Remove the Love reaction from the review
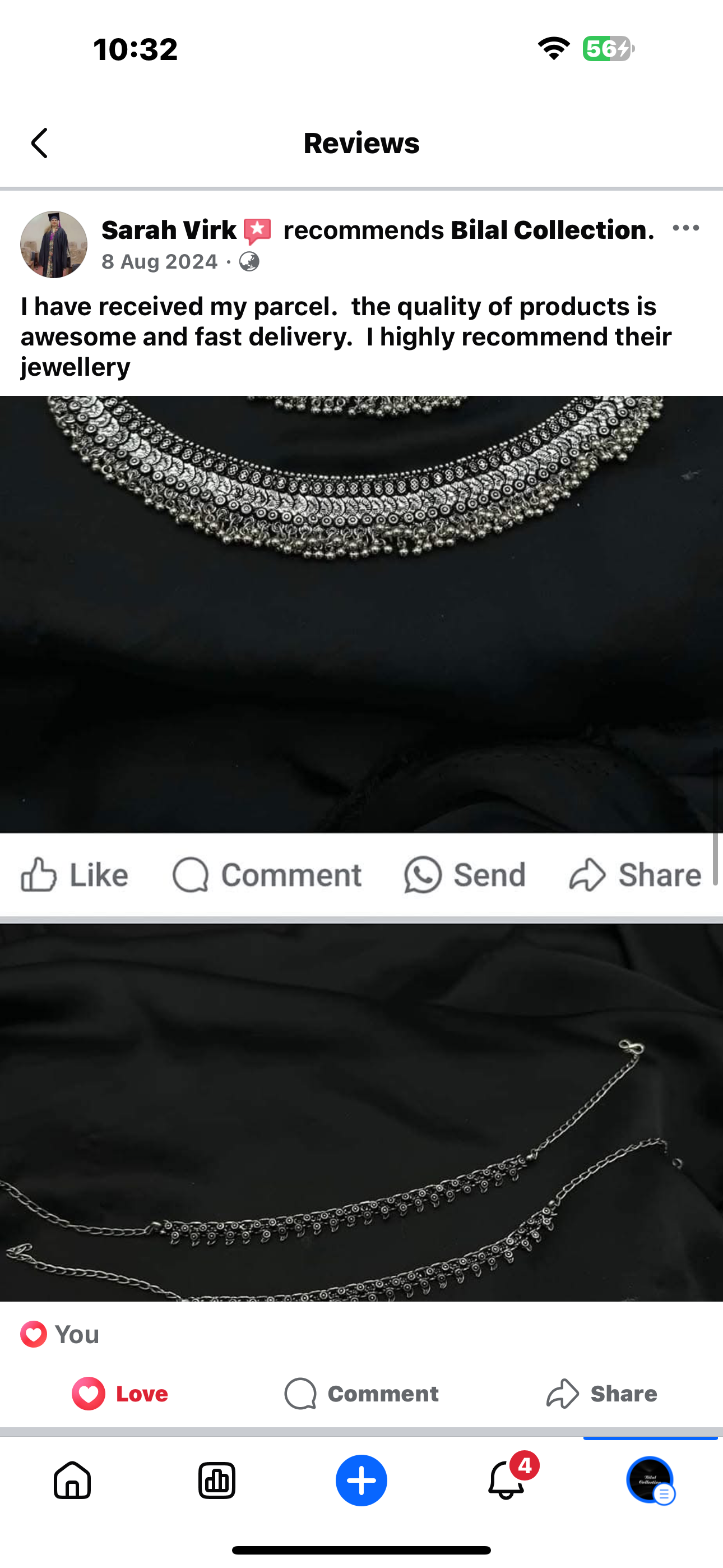Viewport: 723px width, 1568px height. [x=121, y=1393]
